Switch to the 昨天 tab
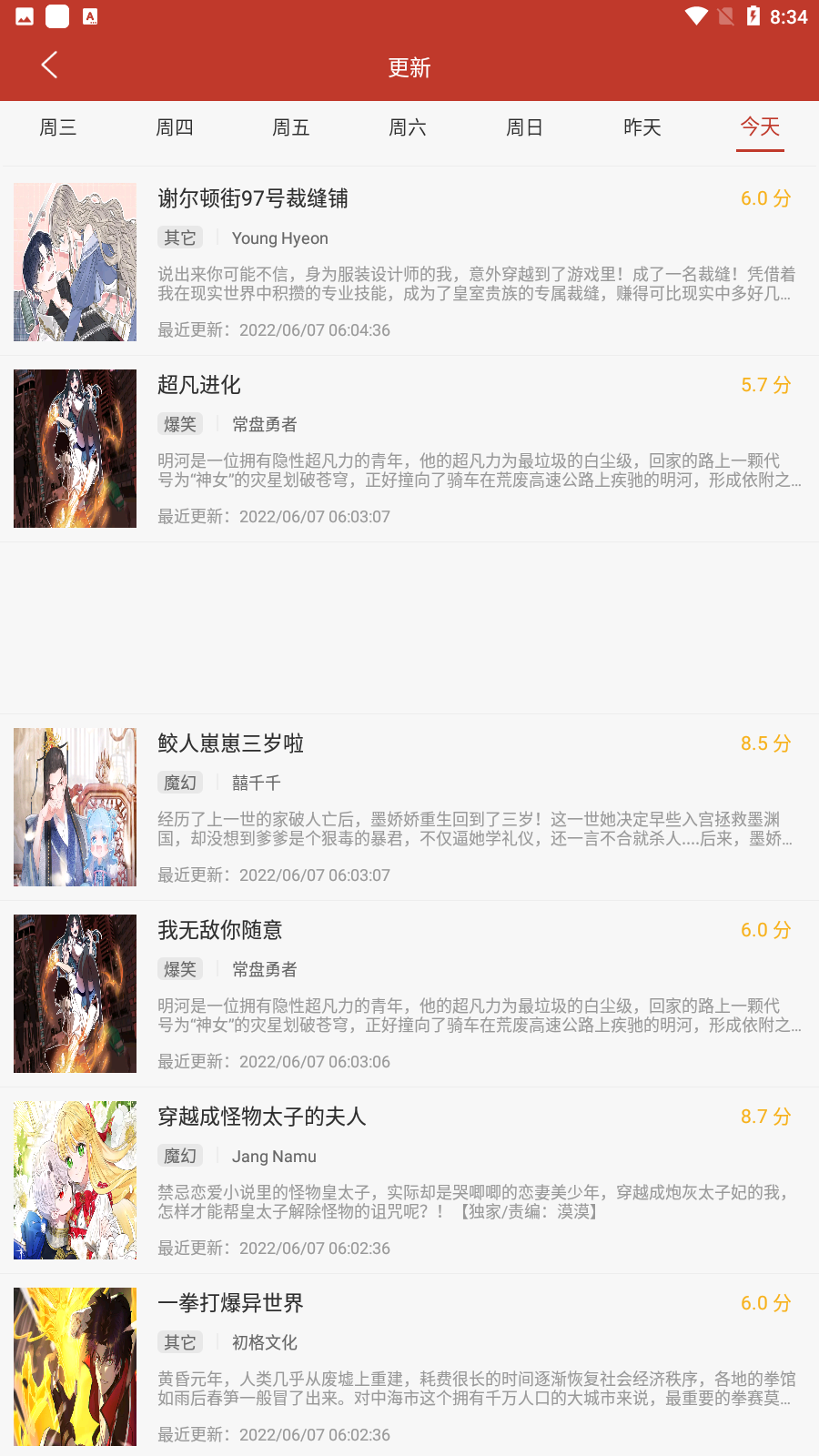Viewport: 819px width, 1456px height. 642,127
